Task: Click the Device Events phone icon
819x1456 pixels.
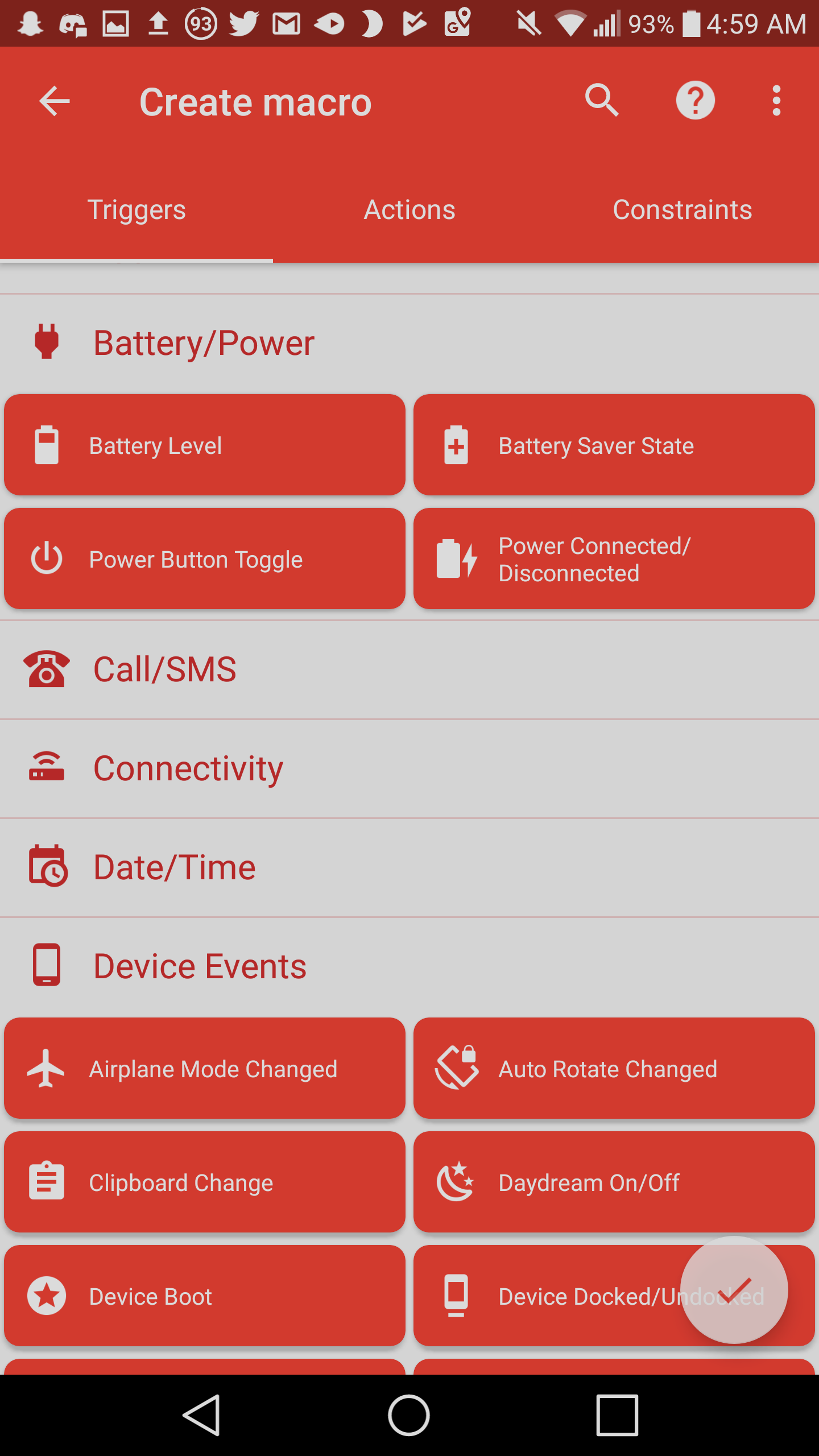Action: (48, 965)
